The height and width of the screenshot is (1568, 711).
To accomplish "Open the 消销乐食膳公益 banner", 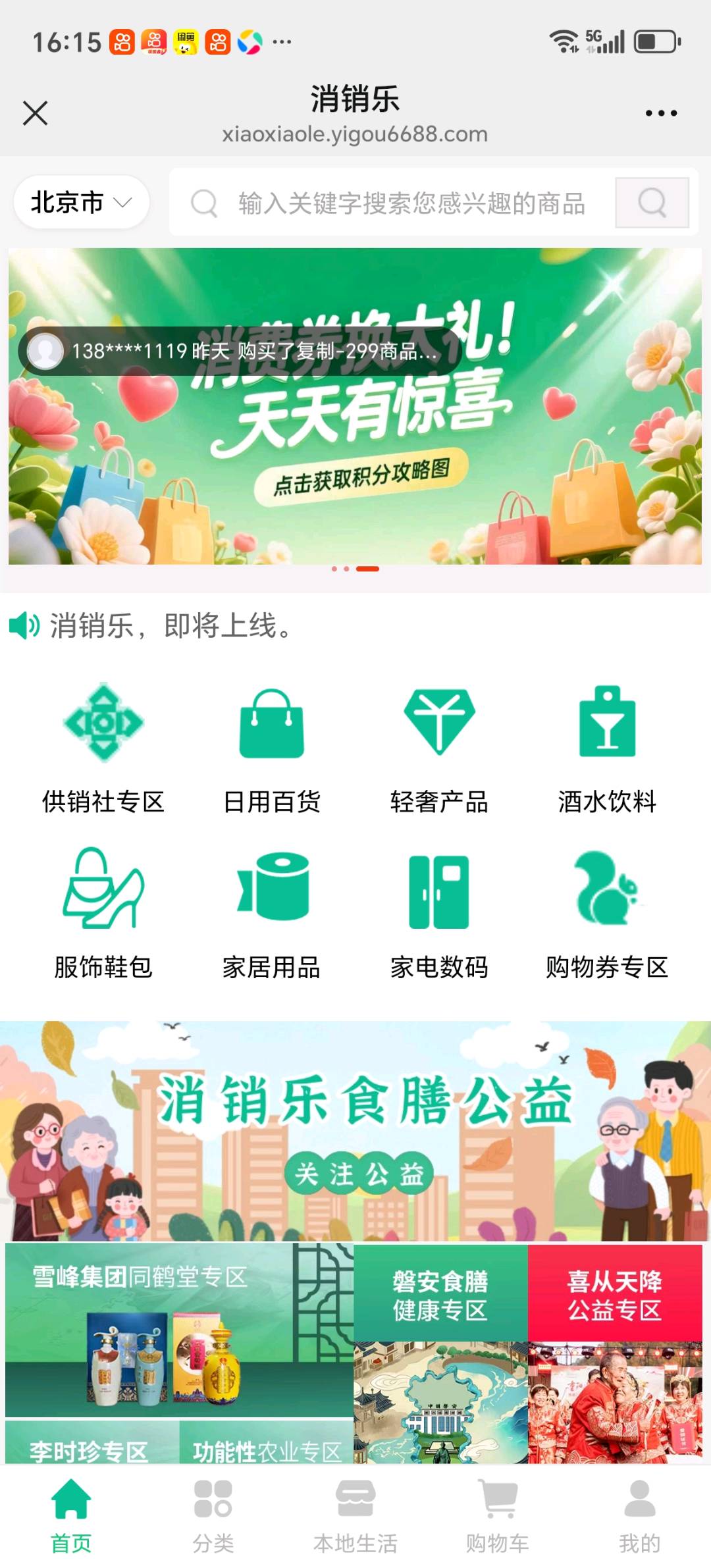I will click(355, 1131).
